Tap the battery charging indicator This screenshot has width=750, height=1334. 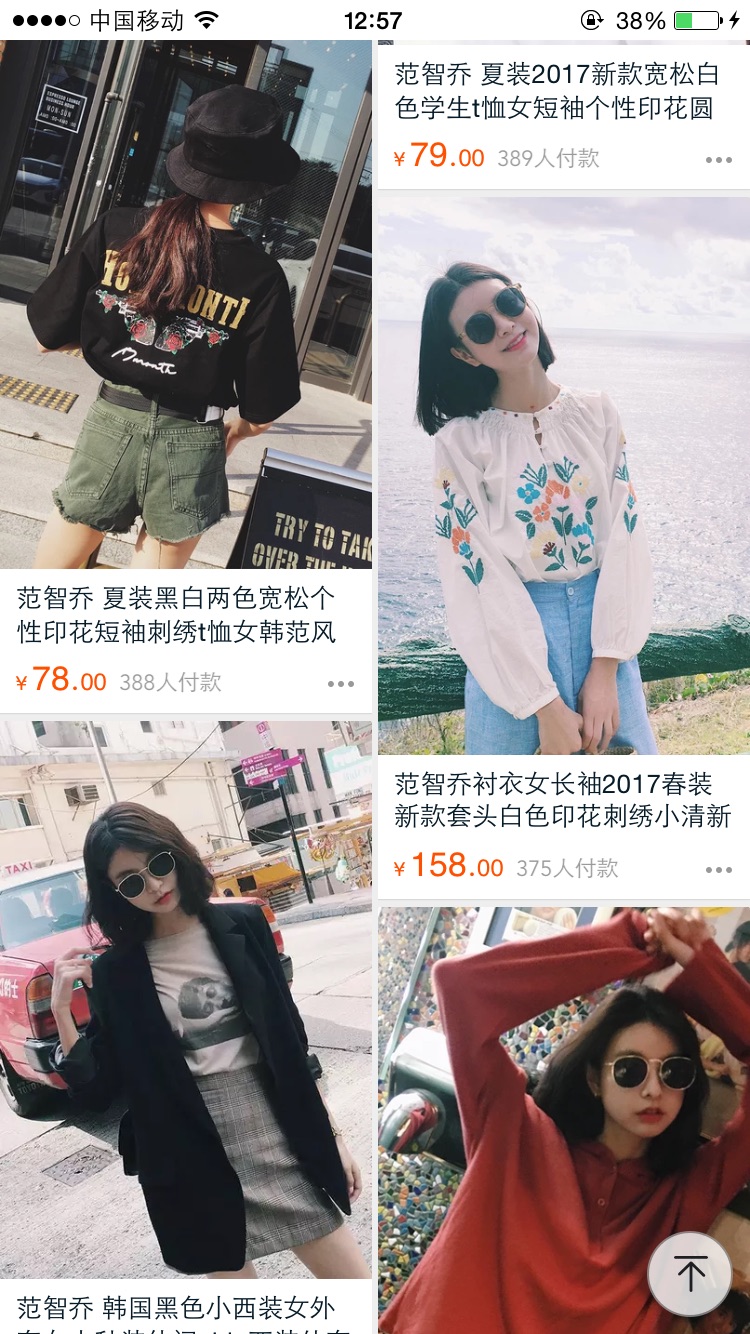(700, 18)
